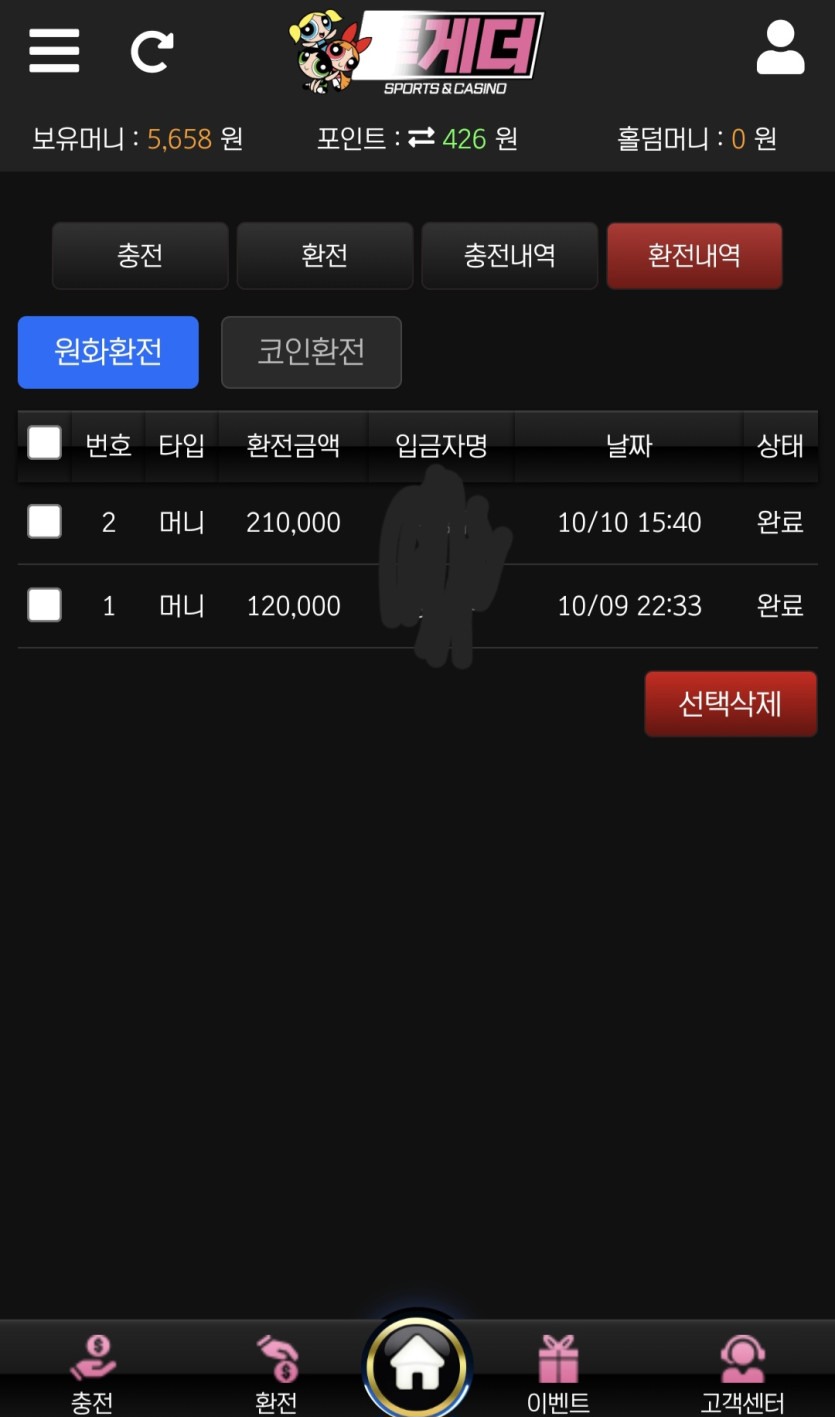Open 고객센터 in bottom navigation
Viewport: 835px width, 1417px height.
click(x=742, y=1373)
